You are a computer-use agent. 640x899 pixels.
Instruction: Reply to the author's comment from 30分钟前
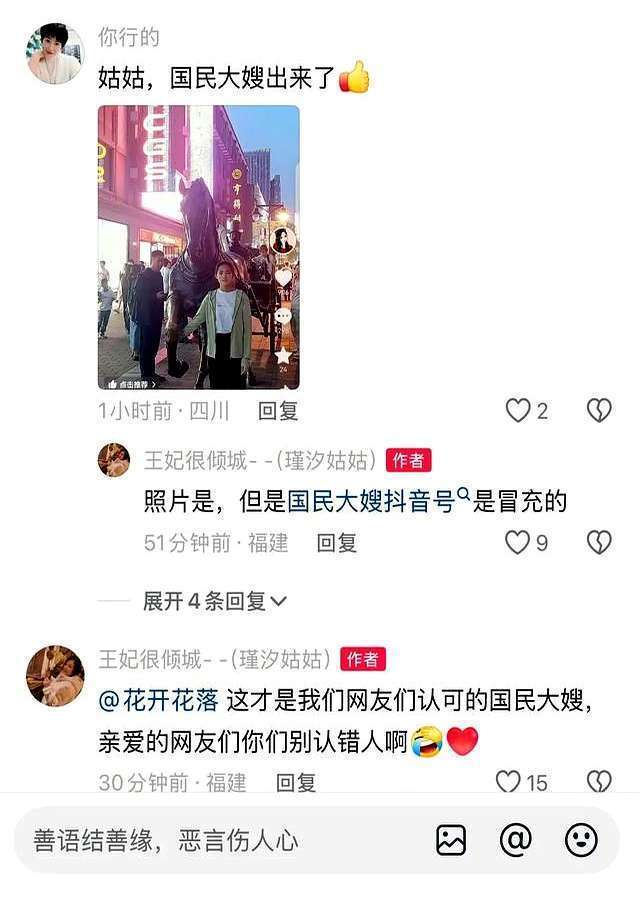click(x=296, y=782)
